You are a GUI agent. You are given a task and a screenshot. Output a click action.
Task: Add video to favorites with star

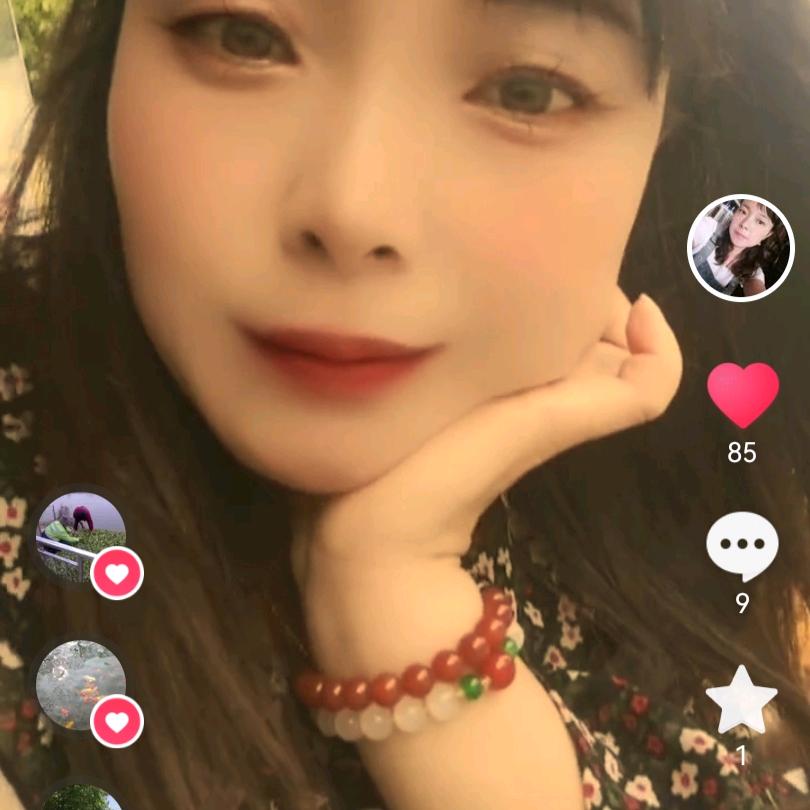tap(741, 697)
